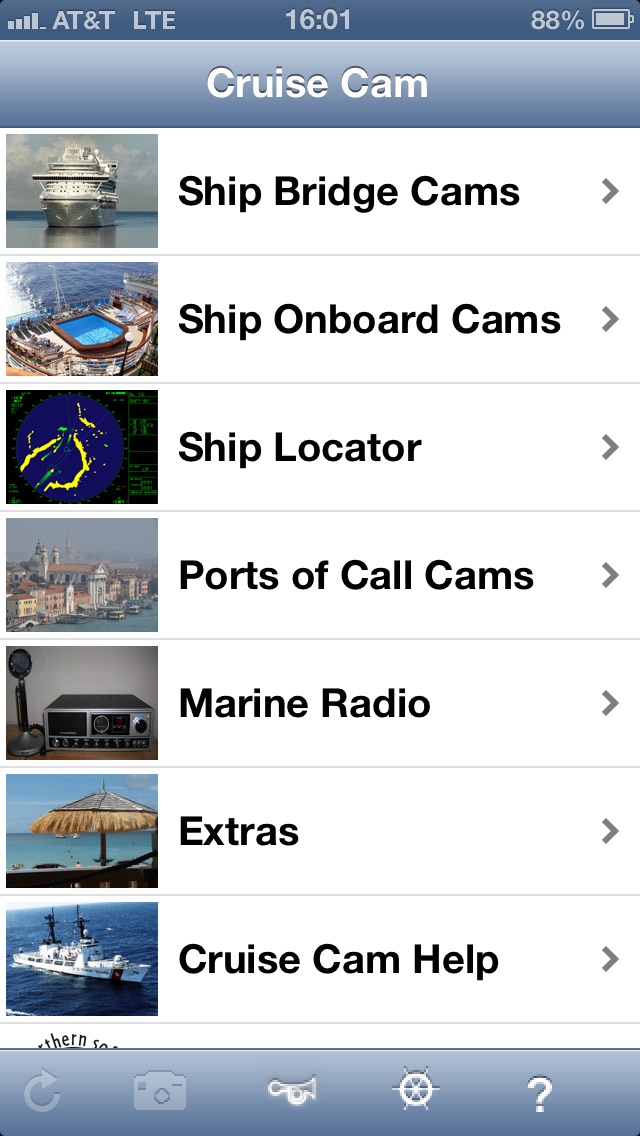View Ports of Call Cams
This screenshot has height=1136, width=640.
356,575
